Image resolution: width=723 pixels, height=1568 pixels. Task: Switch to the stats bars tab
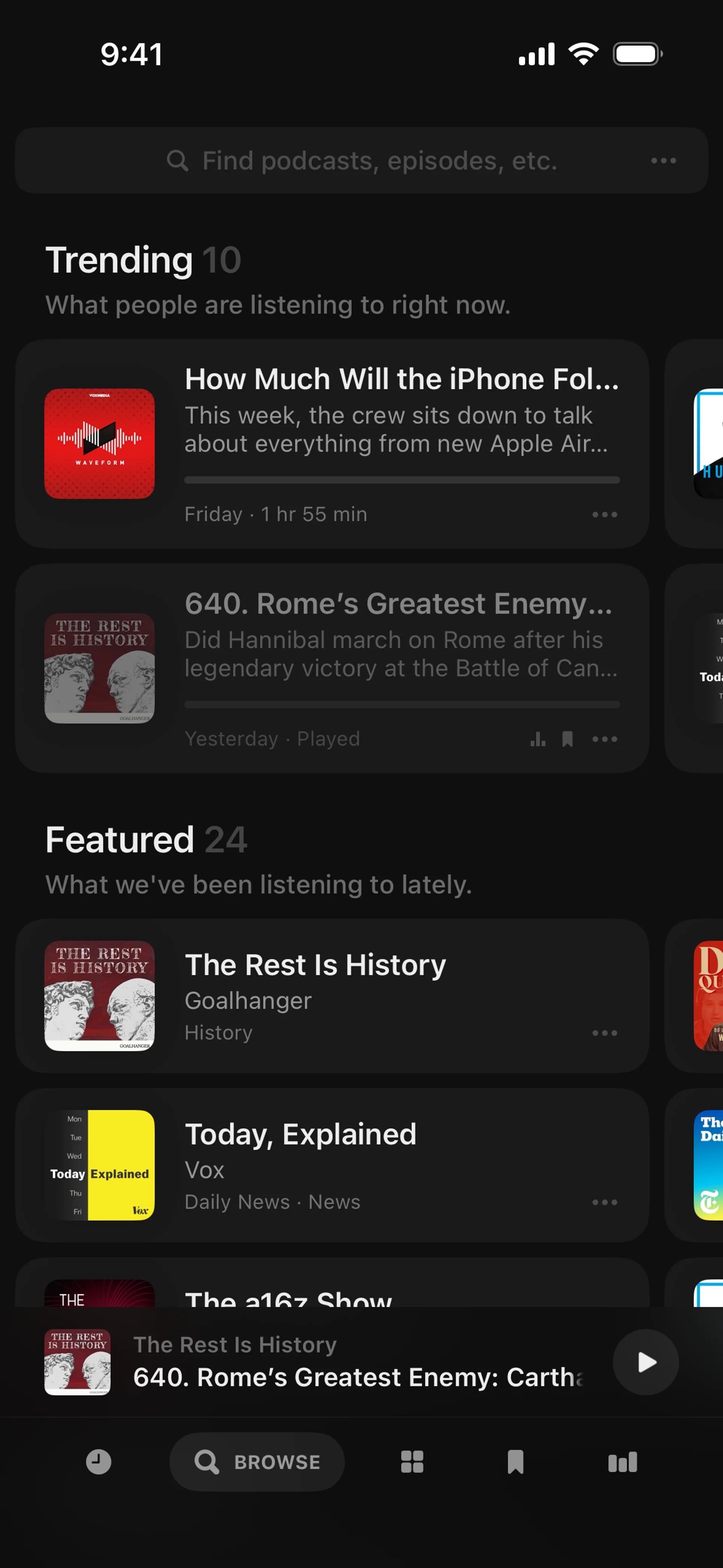622,1462
